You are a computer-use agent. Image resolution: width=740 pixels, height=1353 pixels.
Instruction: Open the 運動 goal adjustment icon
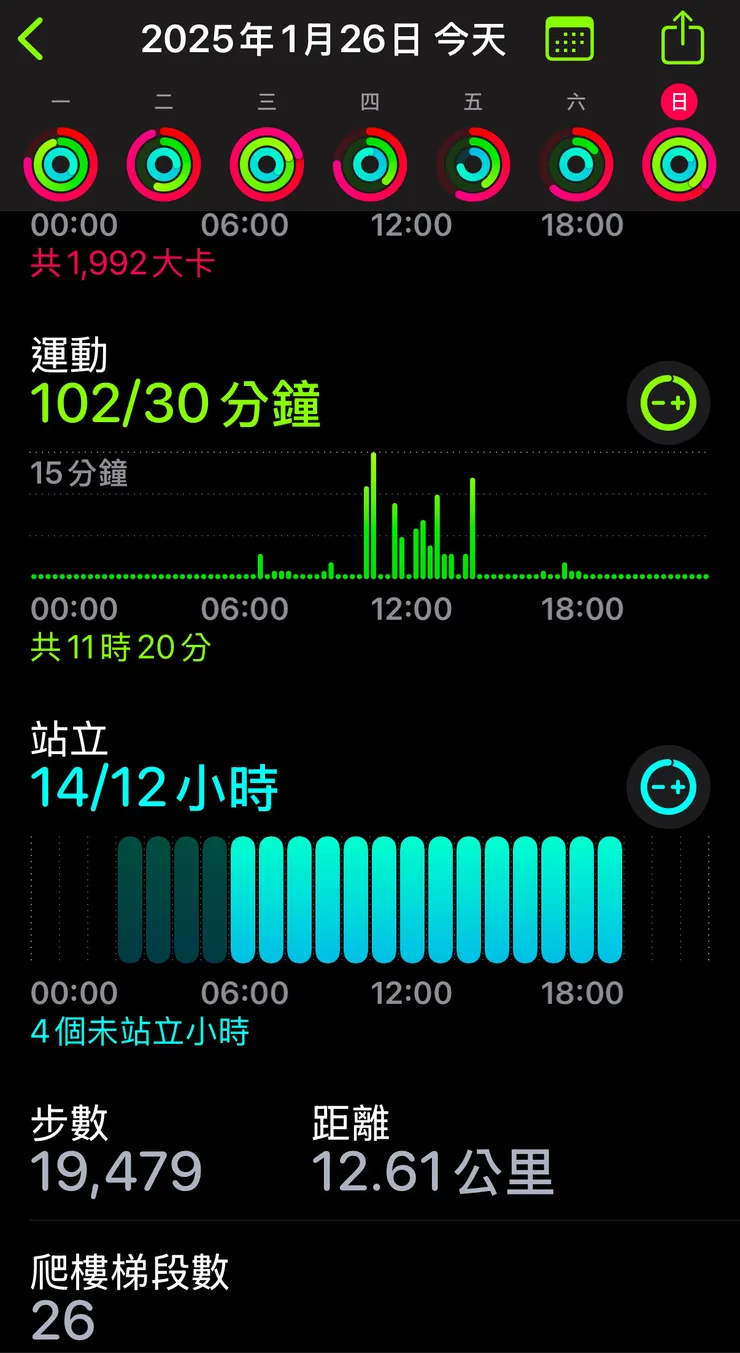[668, 403]
